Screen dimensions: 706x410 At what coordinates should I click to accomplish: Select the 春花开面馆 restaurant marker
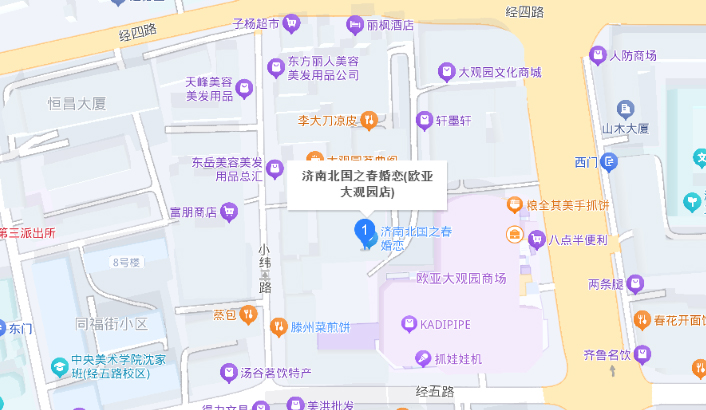coord(641,321)
